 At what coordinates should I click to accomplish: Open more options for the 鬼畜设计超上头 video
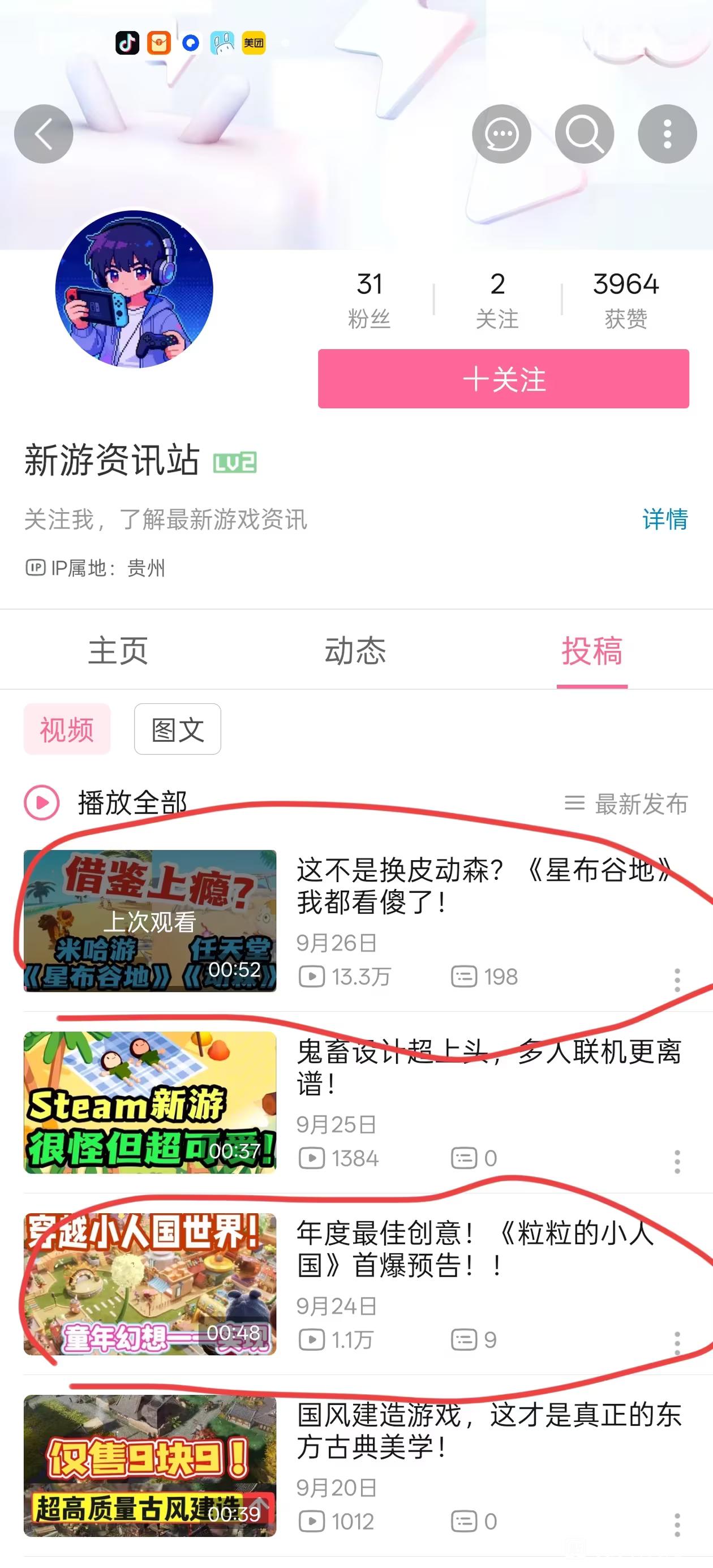tap(676, 1161)
